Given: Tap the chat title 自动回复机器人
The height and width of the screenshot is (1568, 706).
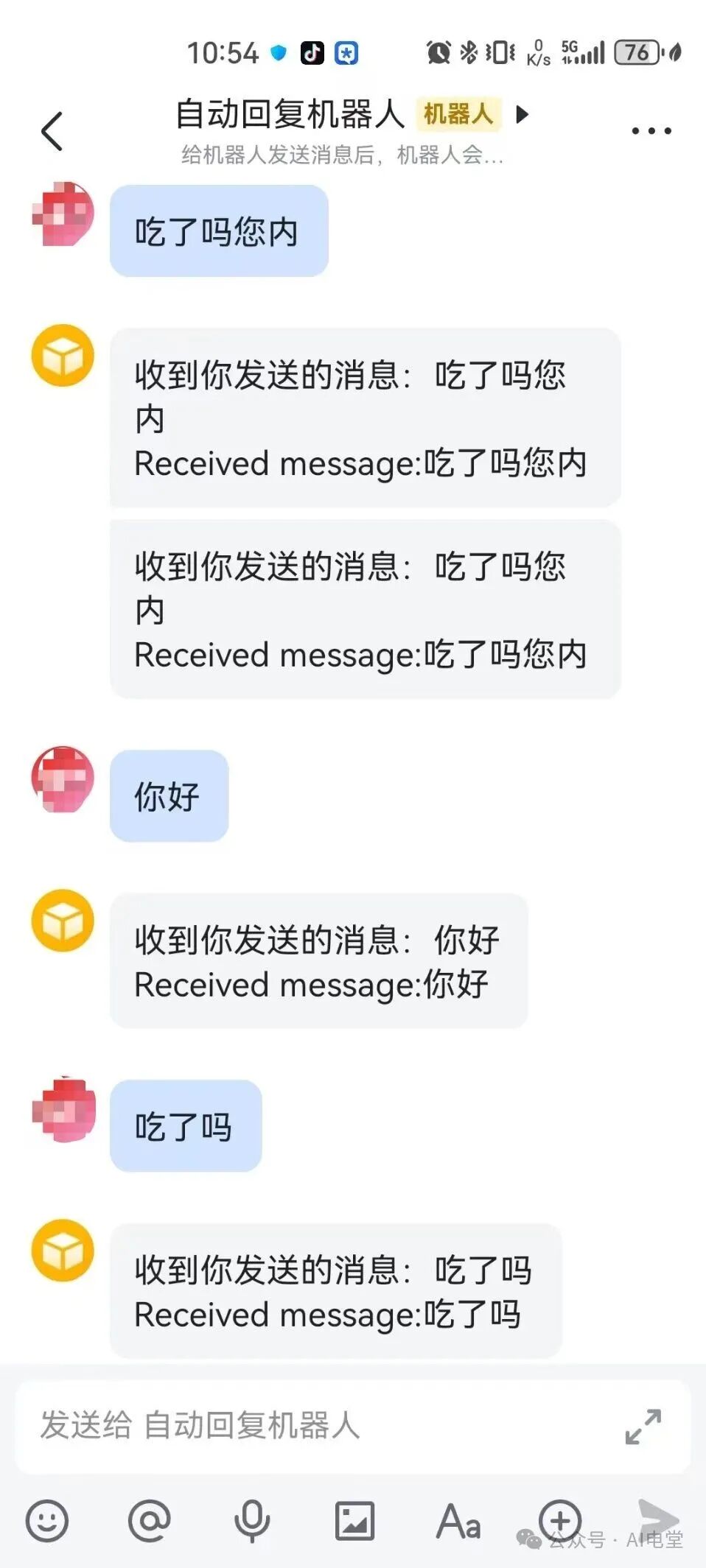Looking at the screenshot, I should coord(290,114).
